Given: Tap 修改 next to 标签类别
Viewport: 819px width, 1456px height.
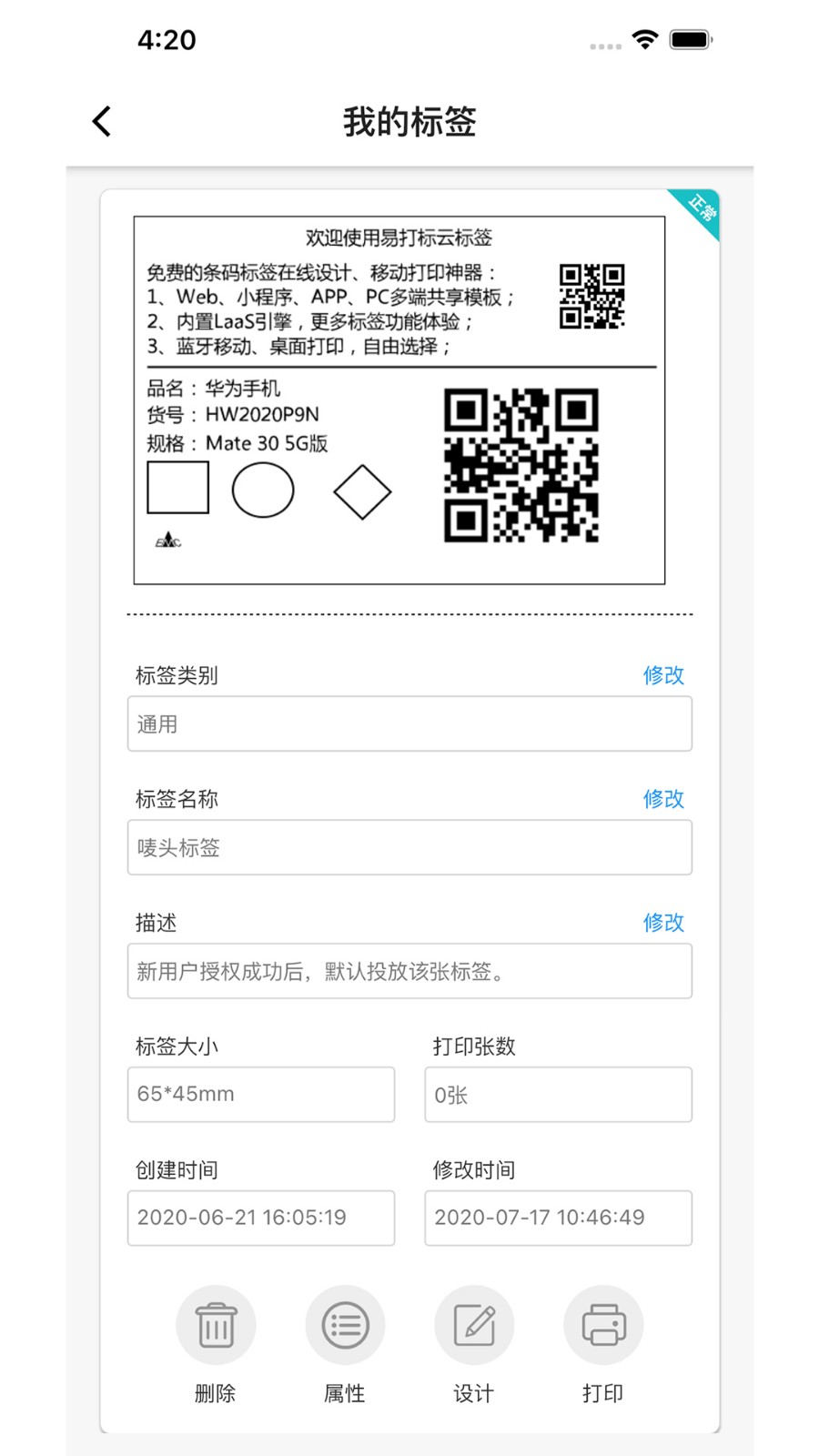Looking at the screenshot, I should (x=662, y=675).
